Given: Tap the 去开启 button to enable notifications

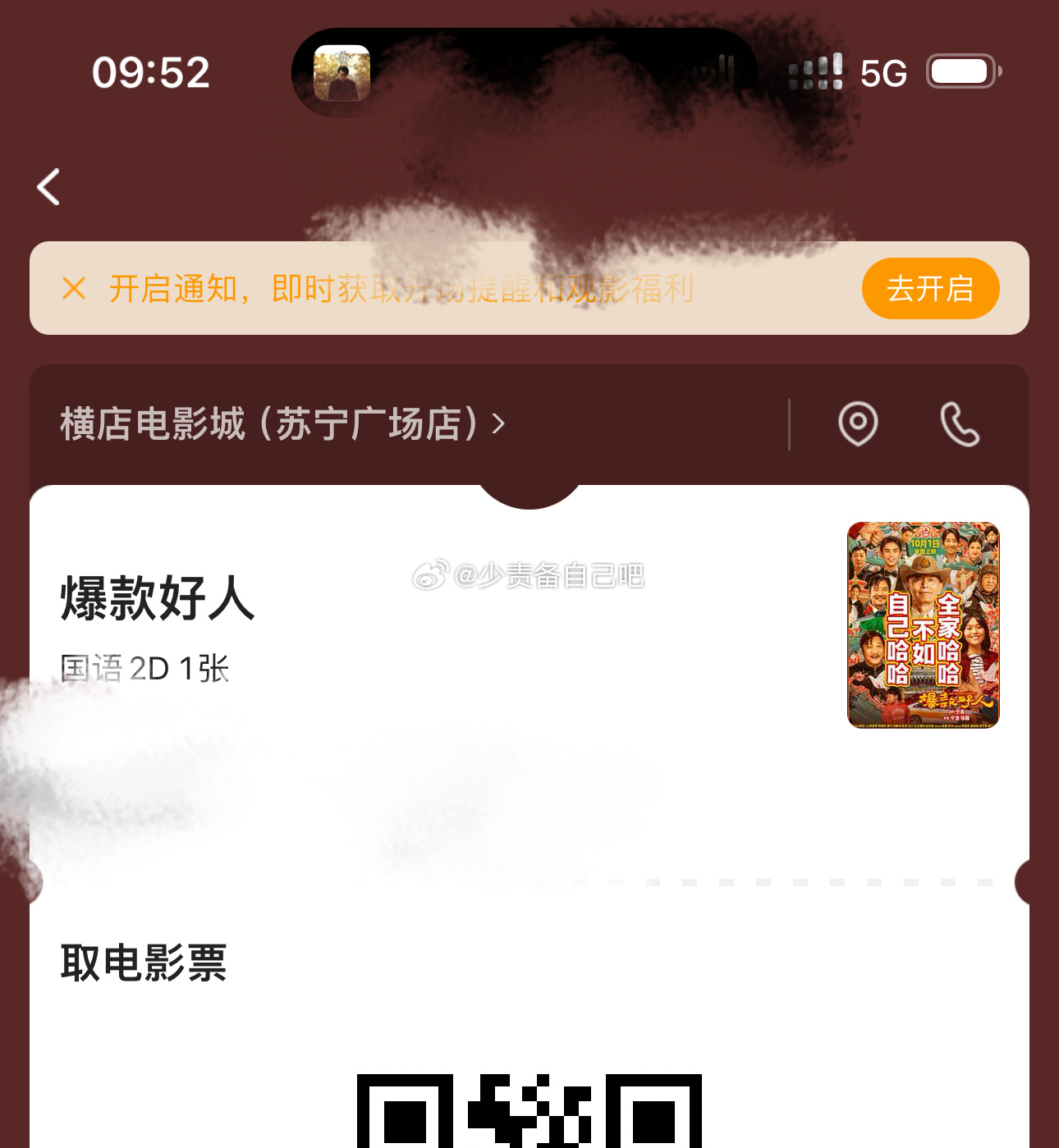Looking at the screenshot, I should click(930, 288).
